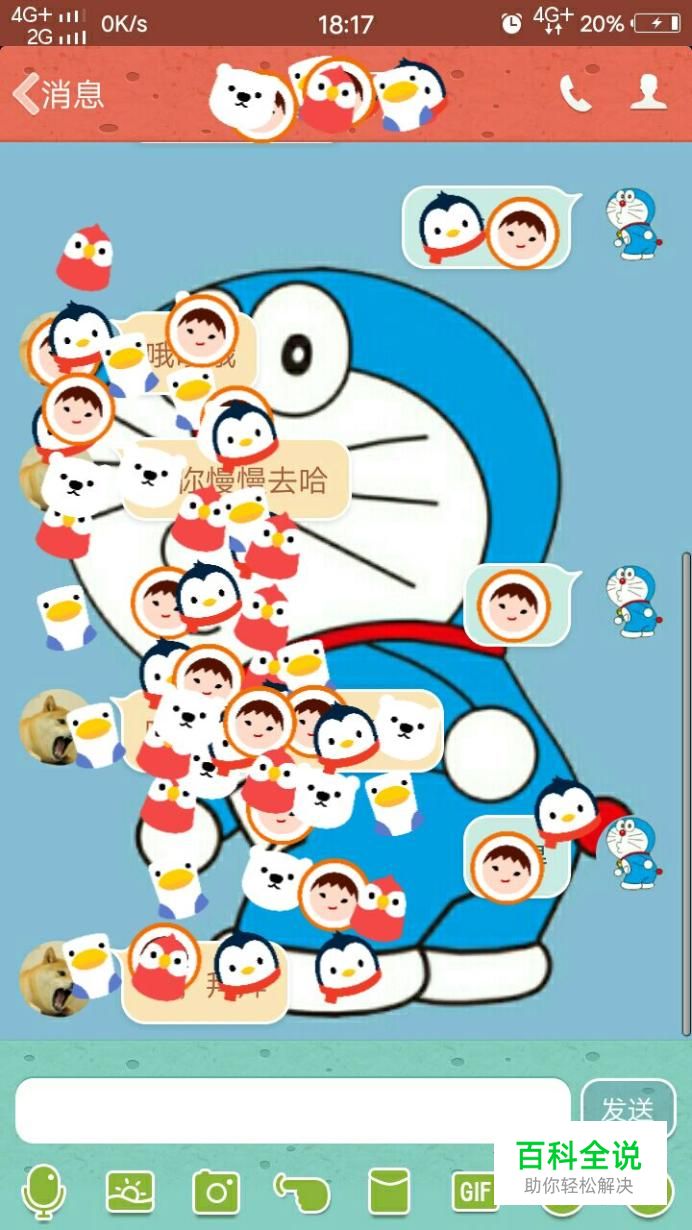Open my Doraemon avatar beside top message

click(633, 226)
